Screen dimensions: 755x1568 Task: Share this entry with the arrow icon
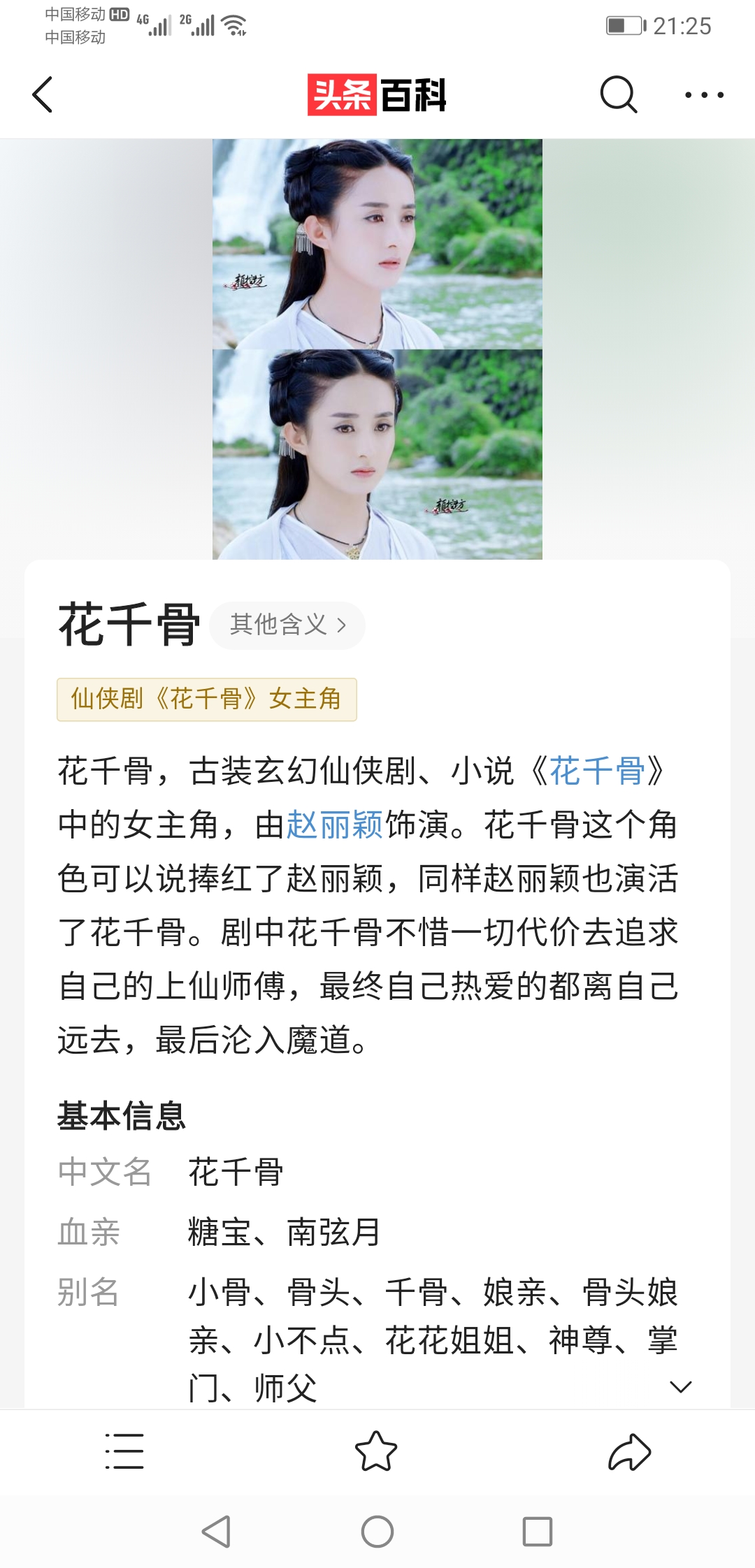629,1451
